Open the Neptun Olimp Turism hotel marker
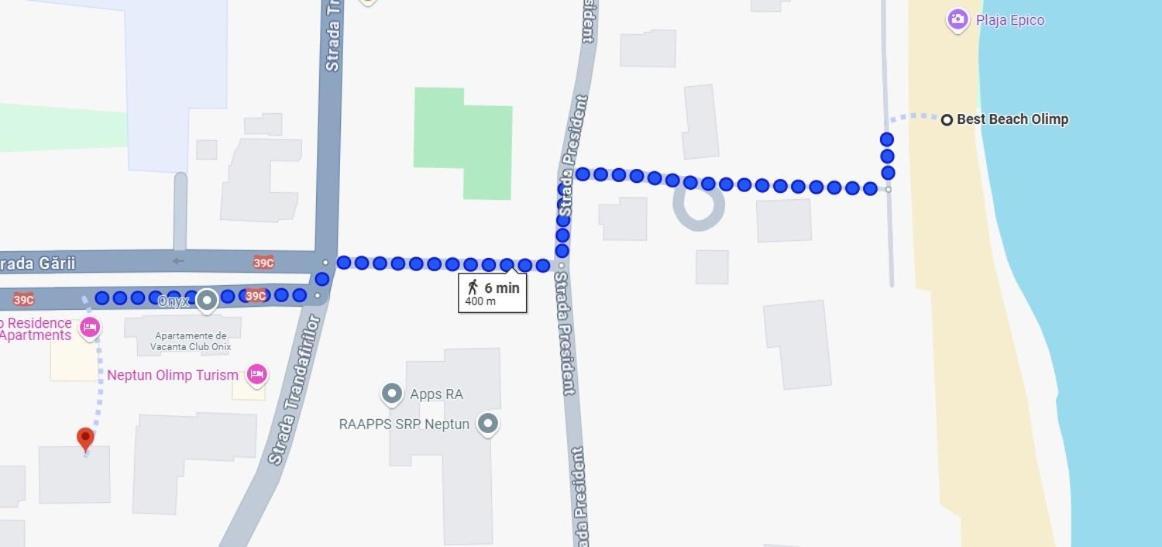The image size is (1162, 547). point(257,374)
